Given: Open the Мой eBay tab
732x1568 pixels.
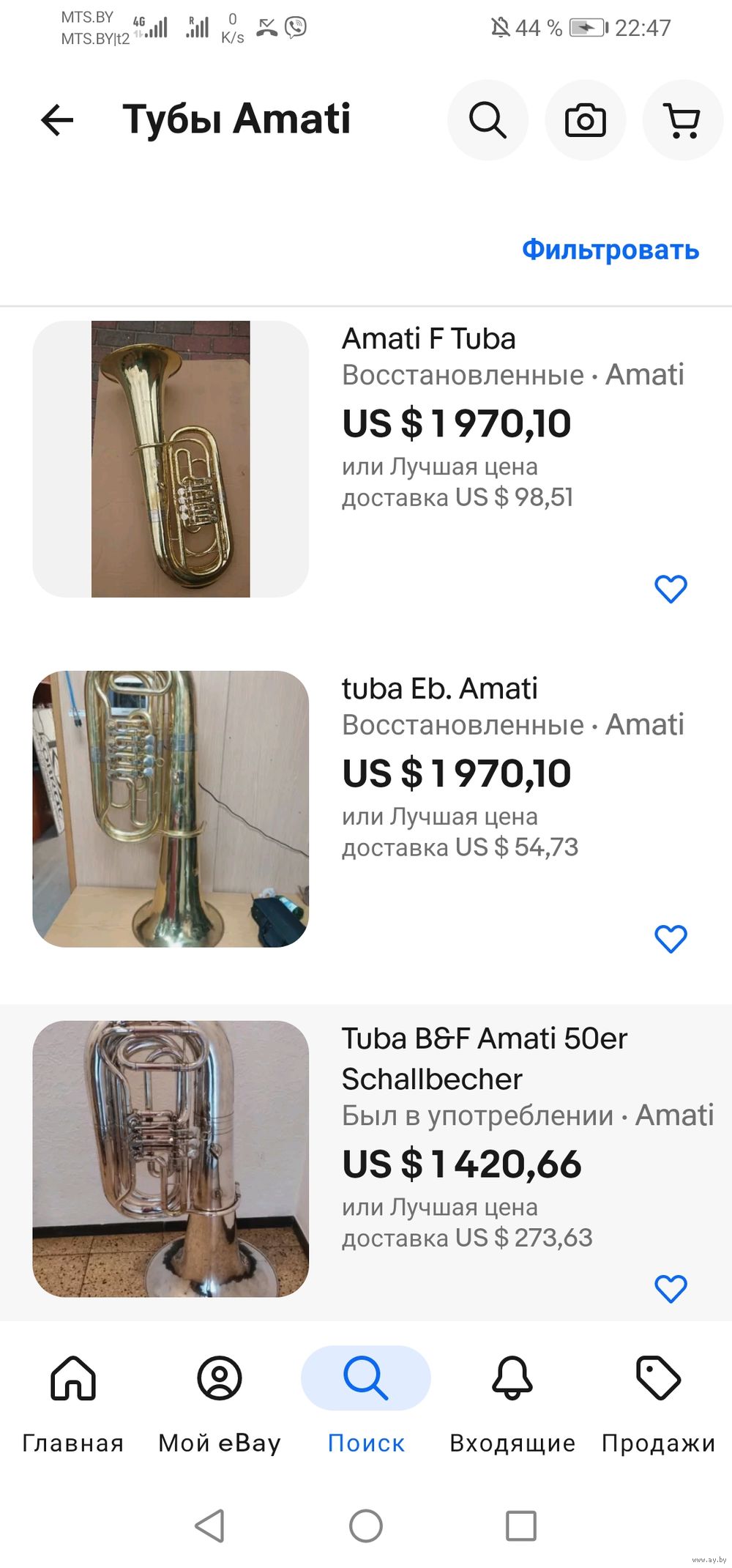Looking at the screenshot, I should tap(220, 1403).
